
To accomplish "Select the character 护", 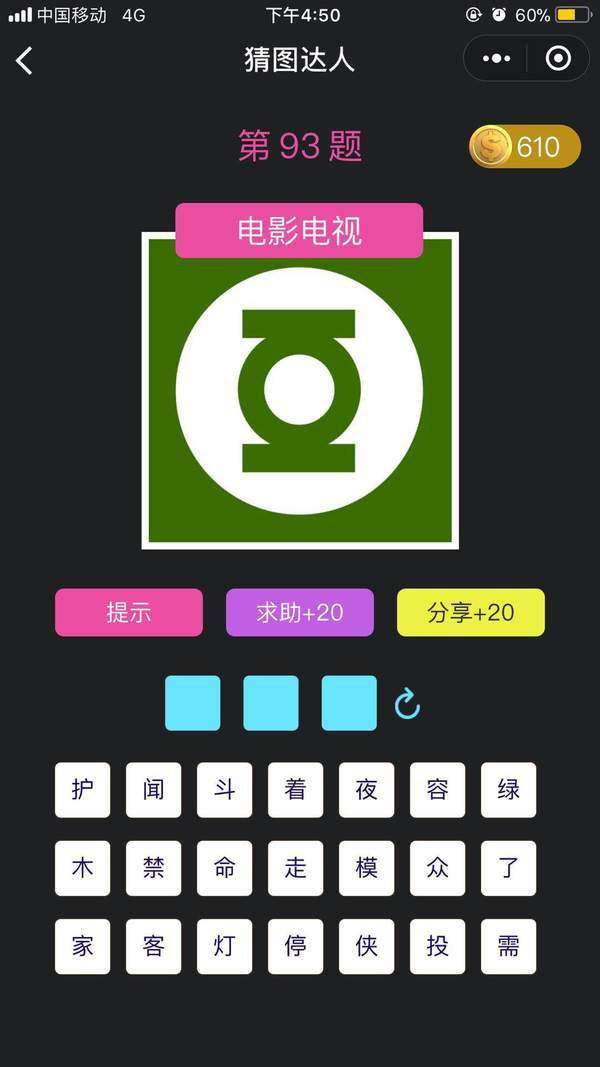I will click(83, 790).
